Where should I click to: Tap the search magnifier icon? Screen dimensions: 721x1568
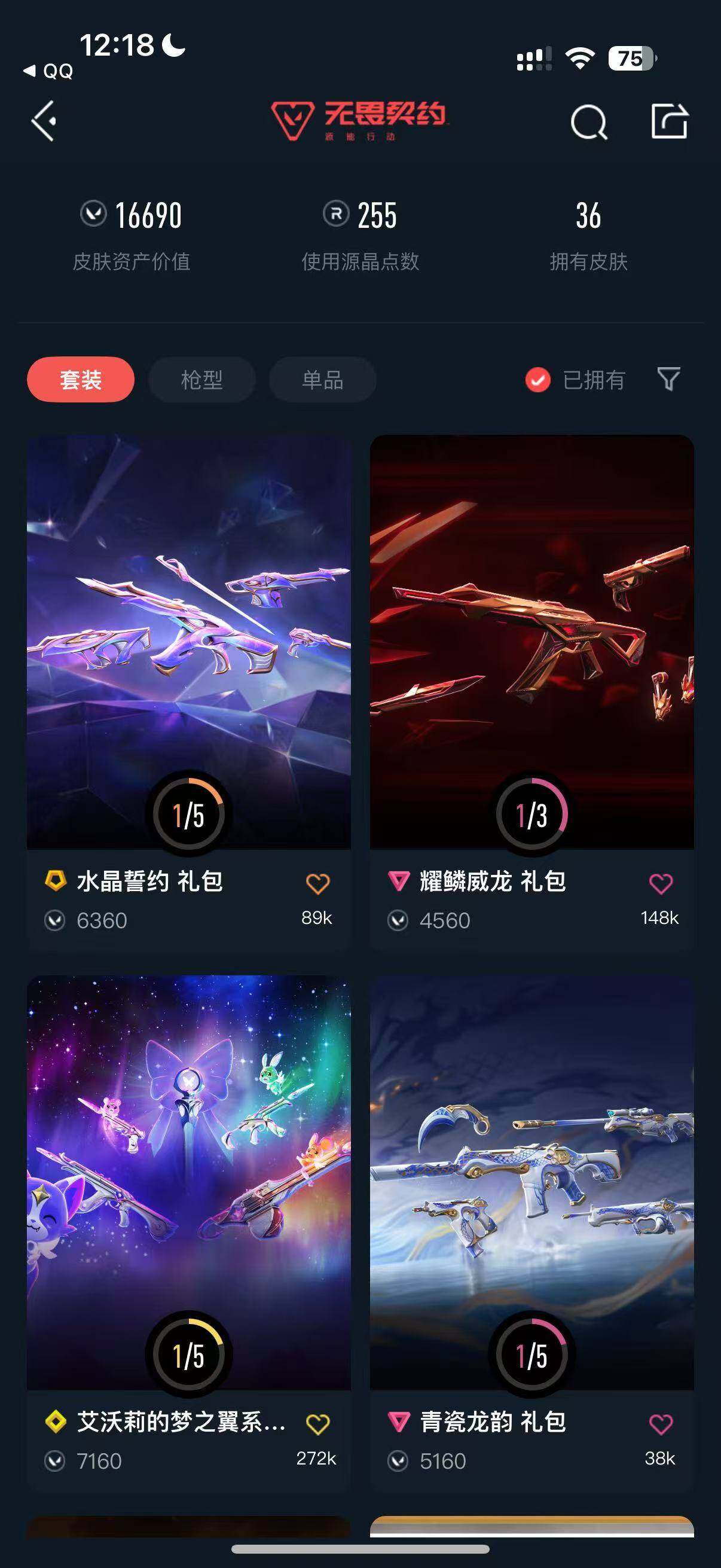coord(586,121)
